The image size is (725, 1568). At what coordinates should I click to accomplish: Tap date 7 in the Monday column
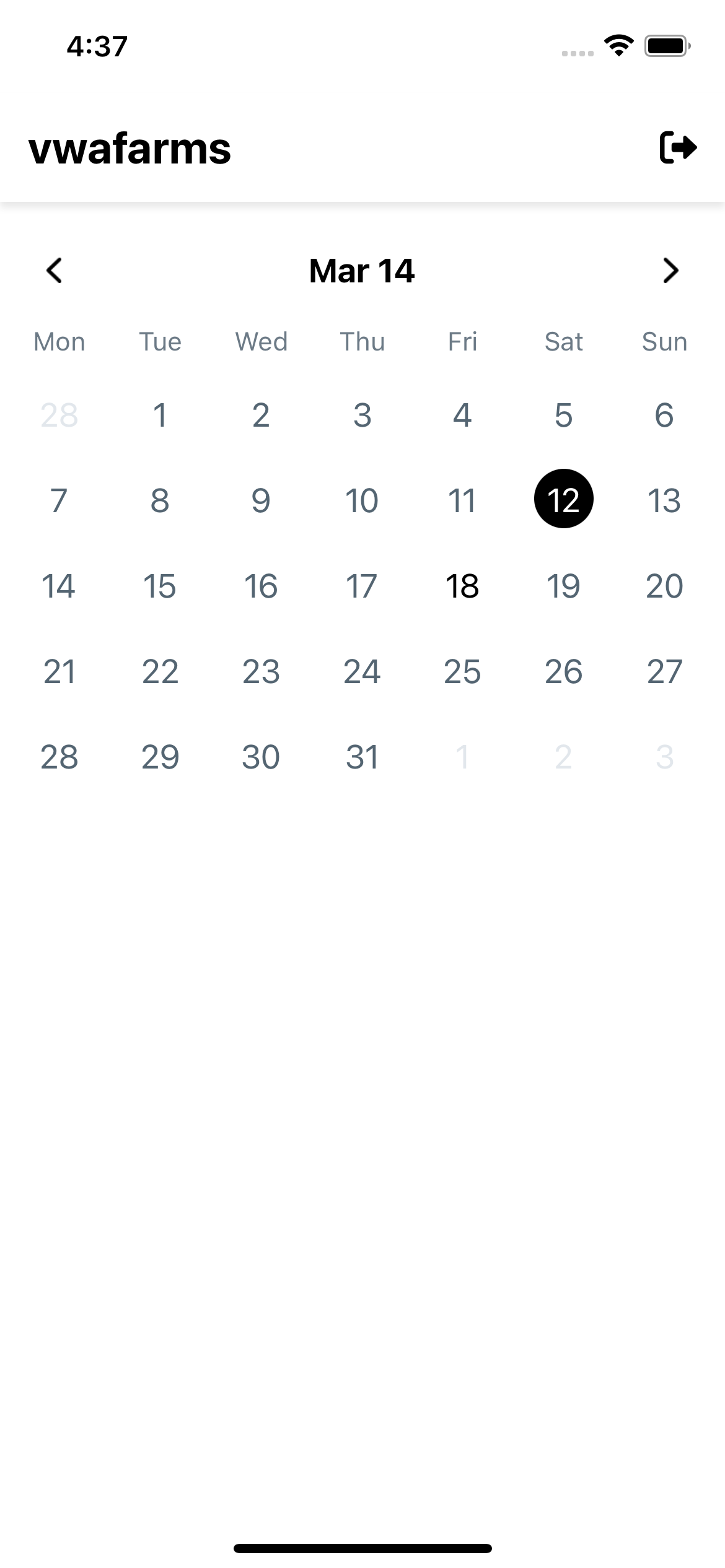[x=59, y=500]
